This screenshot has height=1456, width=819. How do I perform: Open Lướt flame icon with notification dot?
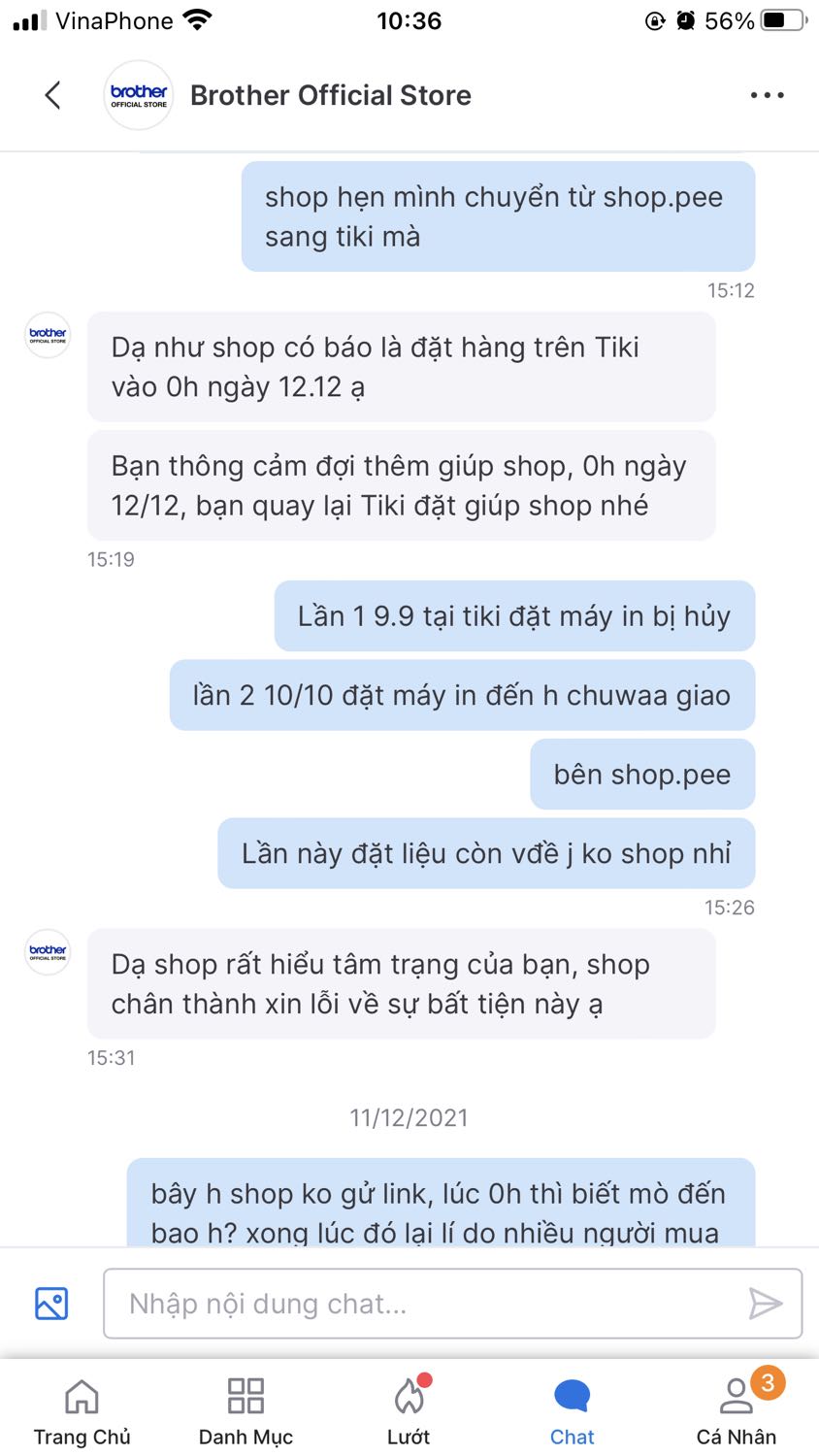[x=409, y=1396]
